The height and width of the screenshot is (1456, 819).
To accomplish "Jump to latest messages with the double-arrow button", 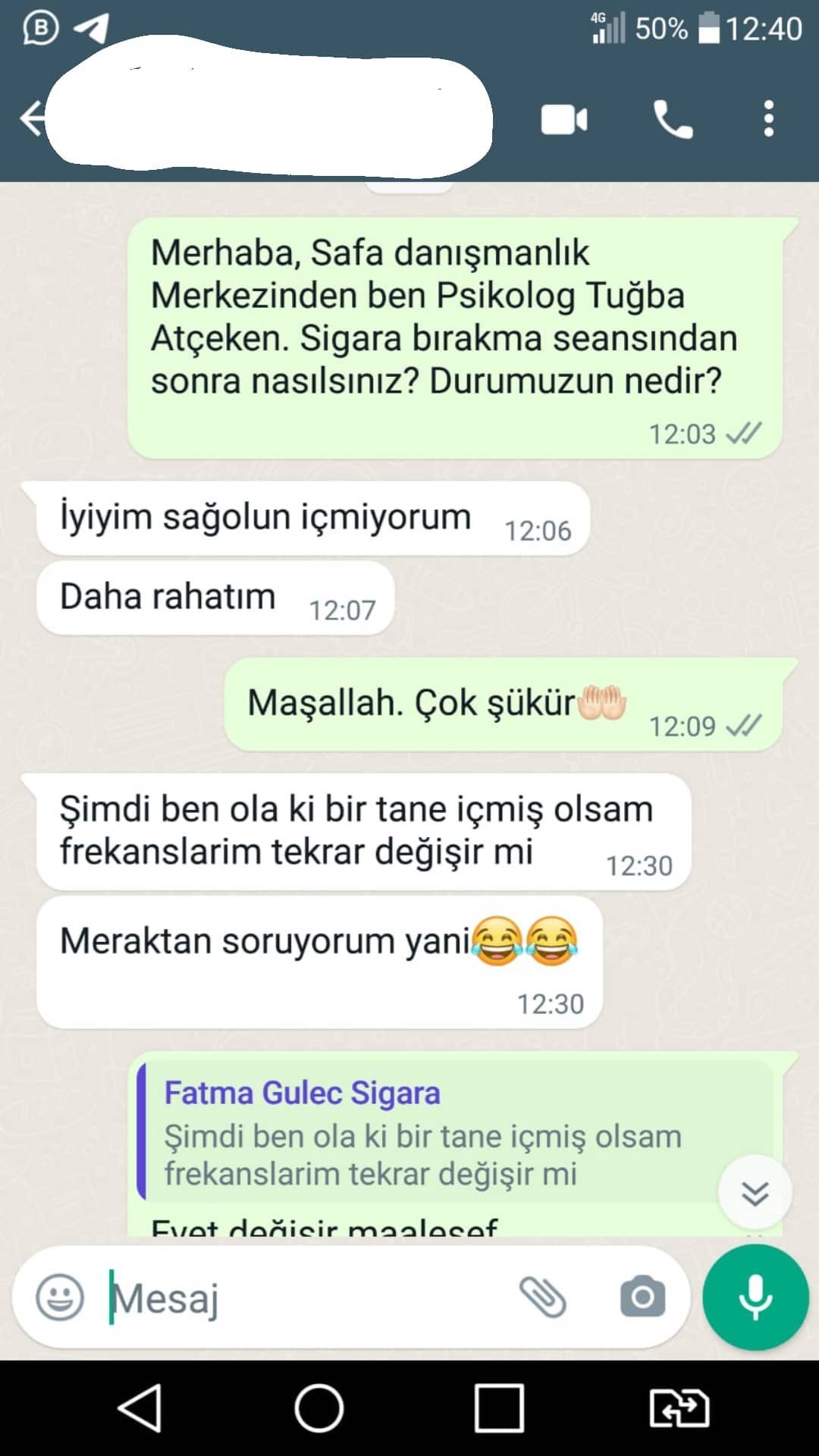I will [755, 1193].
